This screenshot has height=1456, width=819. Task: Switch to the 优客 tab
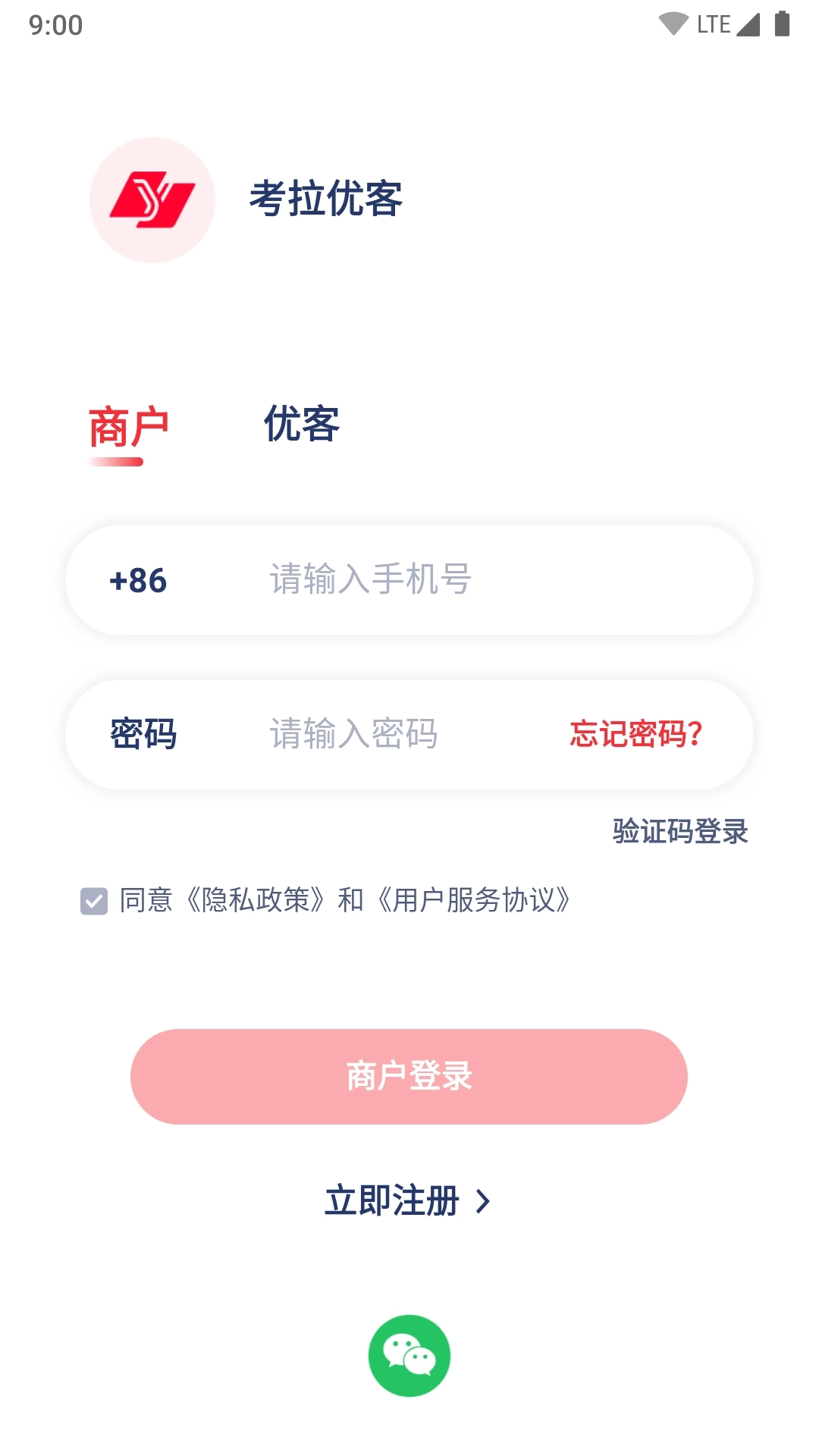(x=301, y=425)
